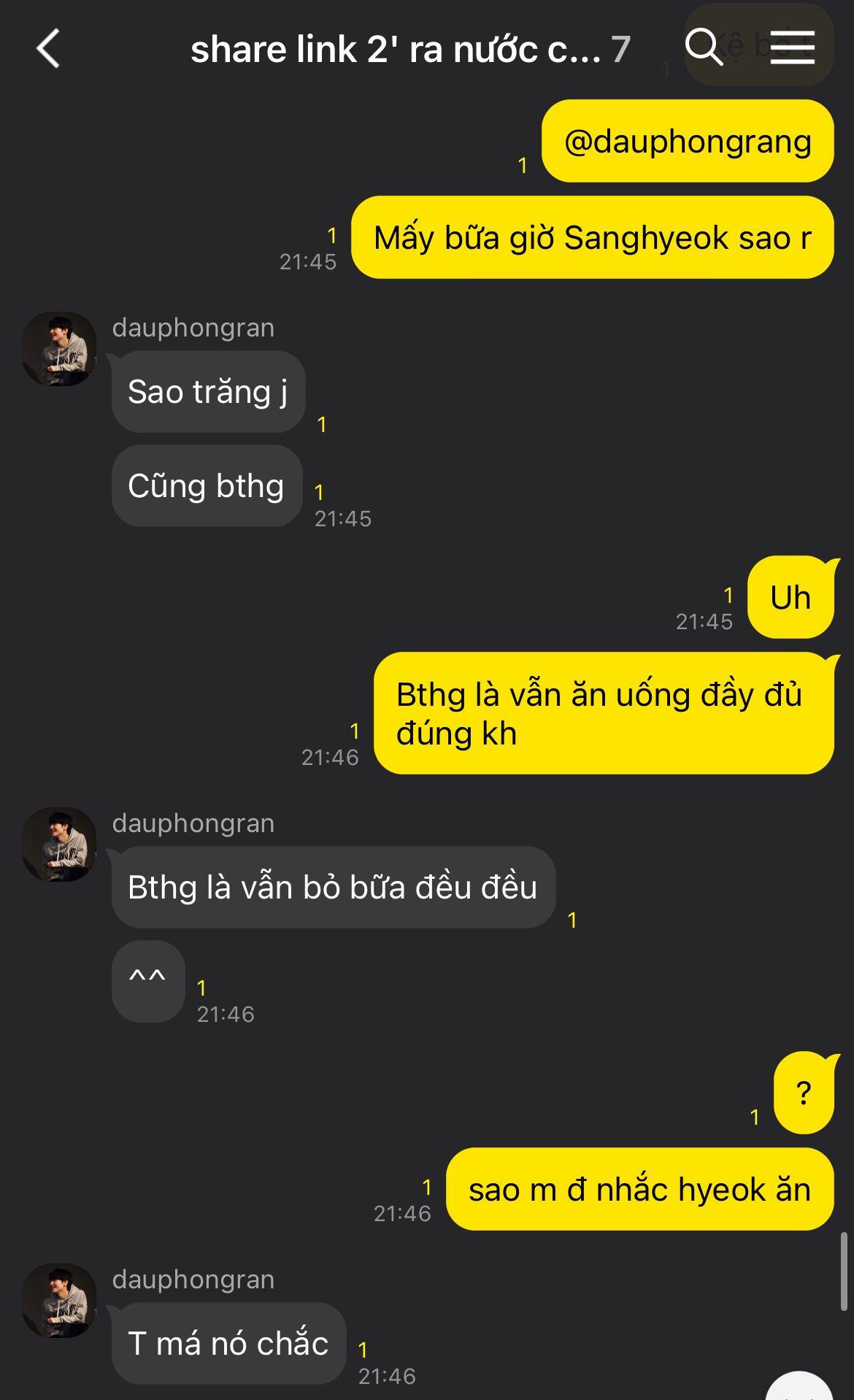This screenshot has width=854, height=1400.
Task: Tap dauphongran's avatar above "T má nó chắc"
Action: click(59, 1301)
